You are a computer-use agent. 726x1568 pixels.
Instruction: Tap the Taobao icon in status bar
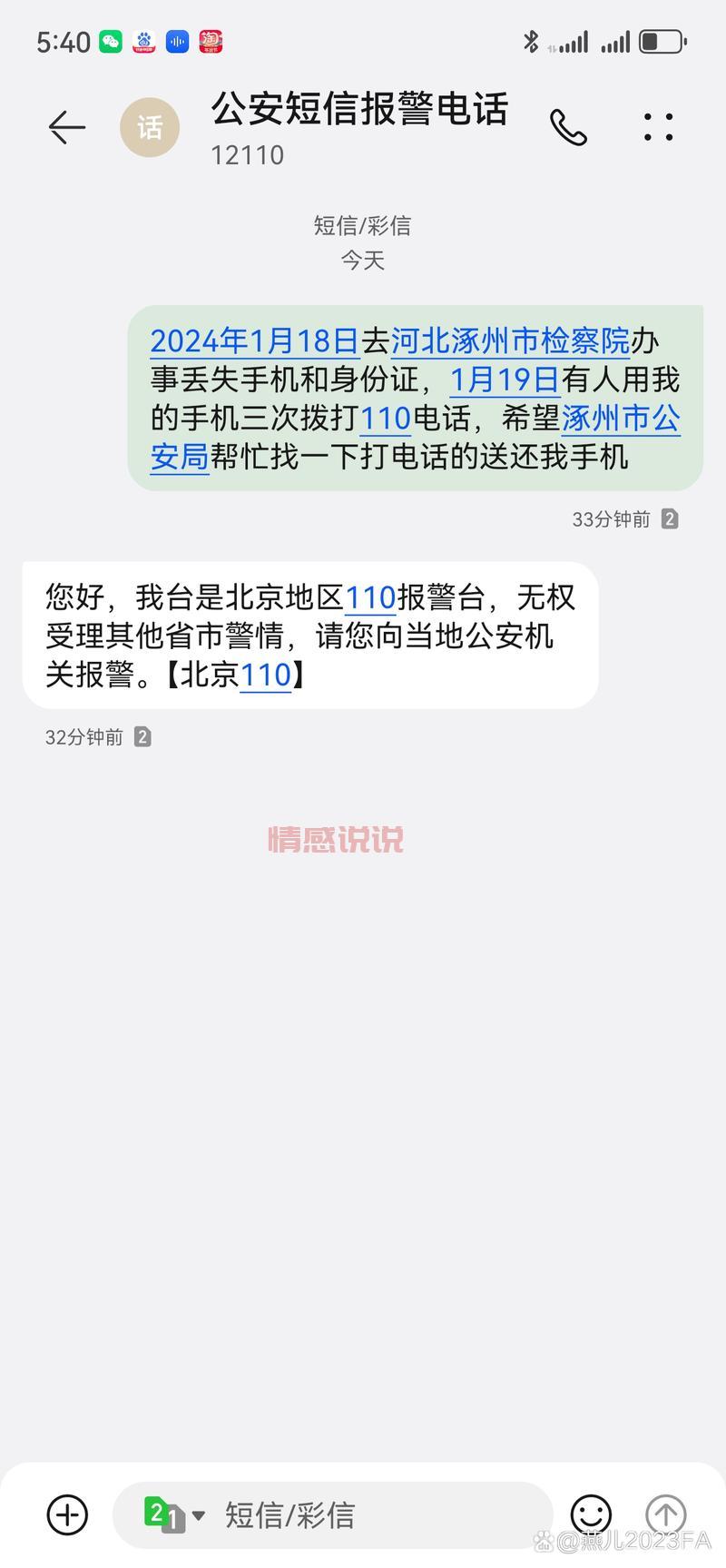(211, 40)
